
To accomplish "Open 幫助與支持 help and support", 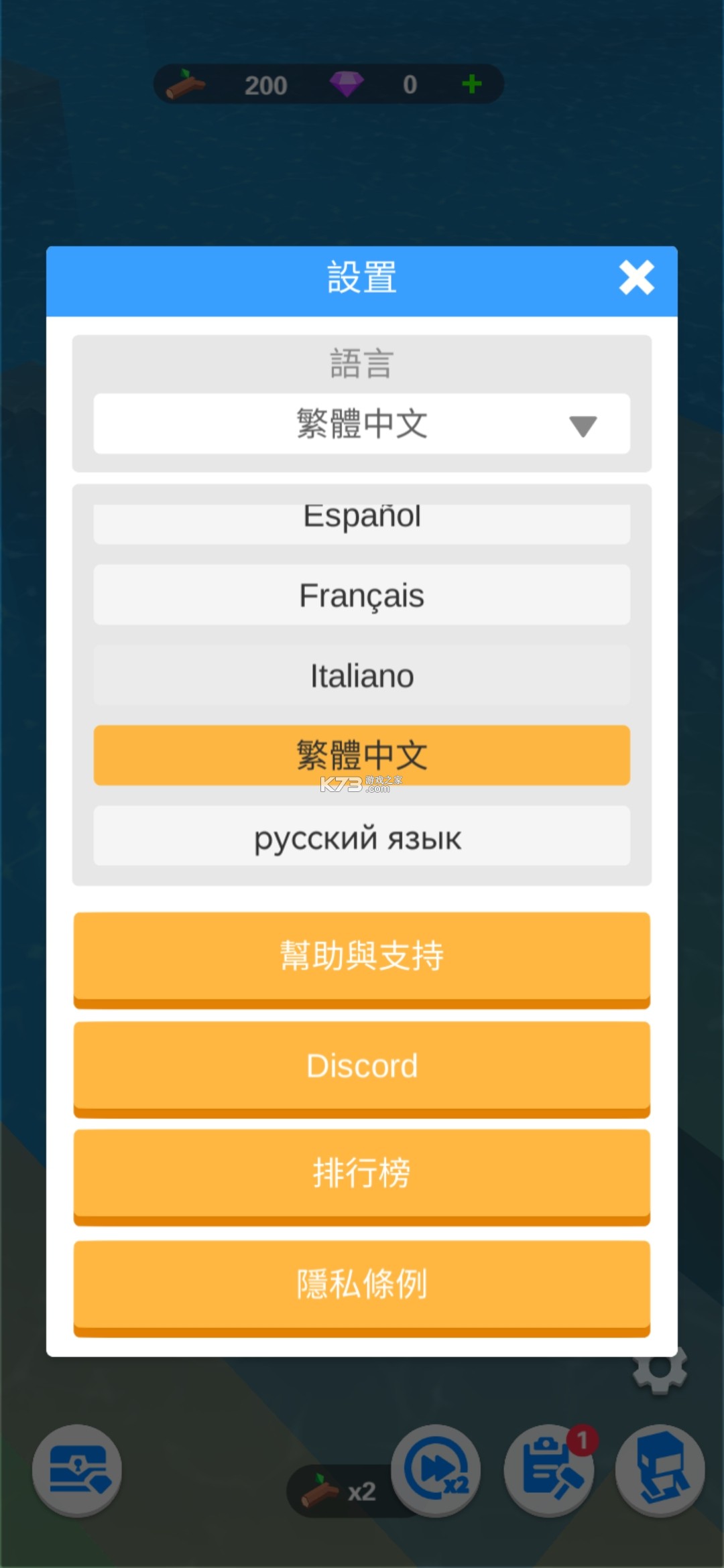I will click(x=361, y=957).
